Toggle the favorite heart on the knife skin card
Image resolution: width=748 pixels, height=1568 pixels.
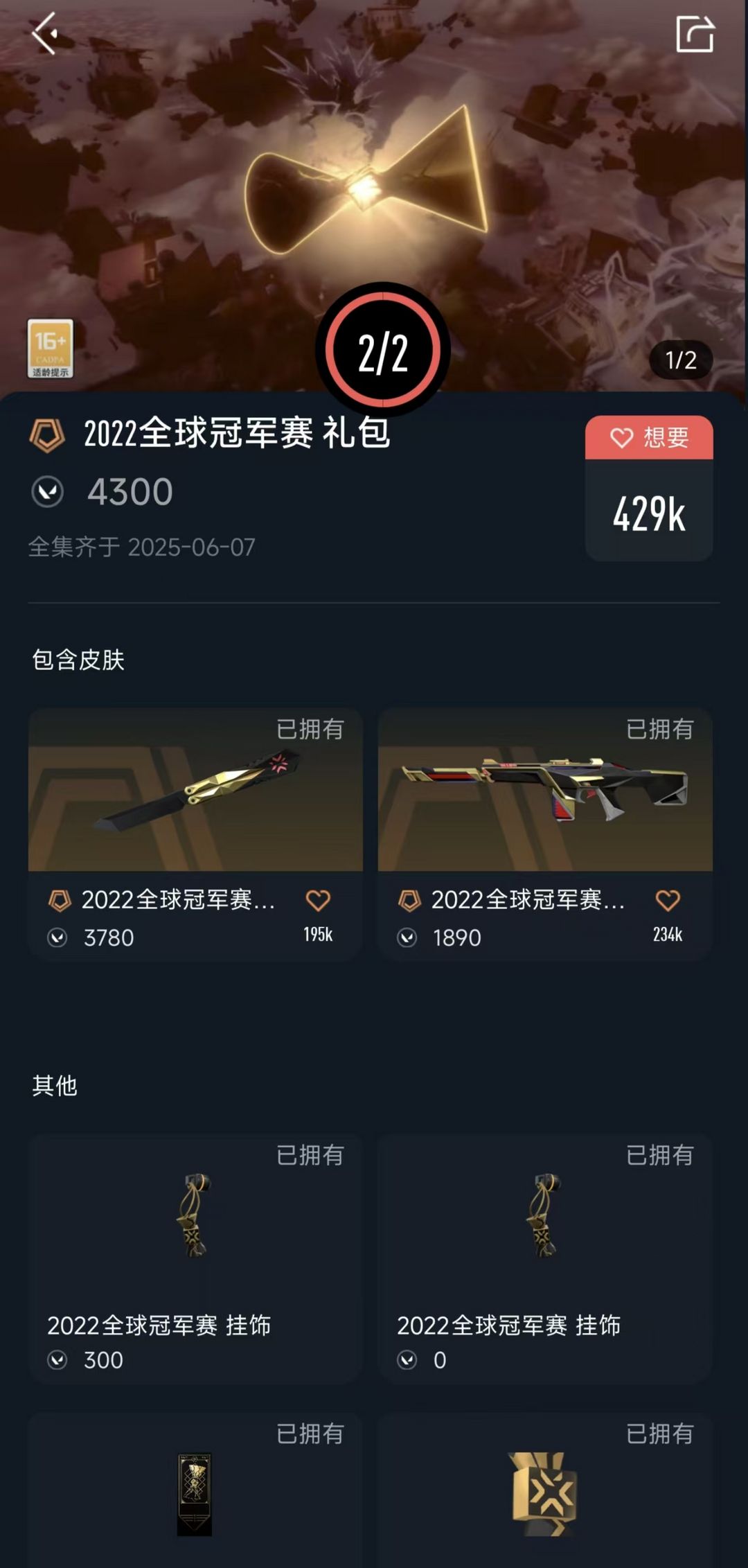click(x=318, y=901)
